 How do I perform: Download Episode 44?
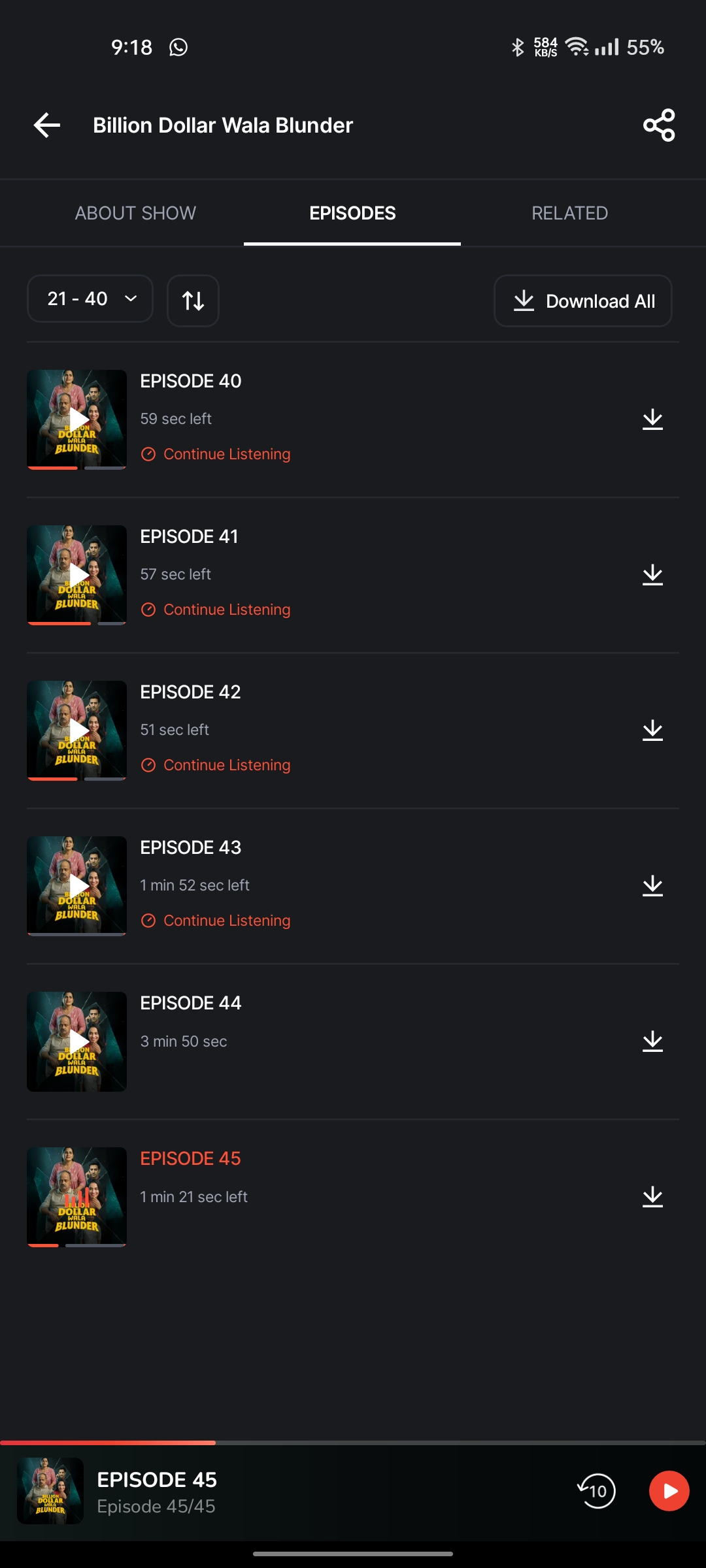click(653, 1041)
